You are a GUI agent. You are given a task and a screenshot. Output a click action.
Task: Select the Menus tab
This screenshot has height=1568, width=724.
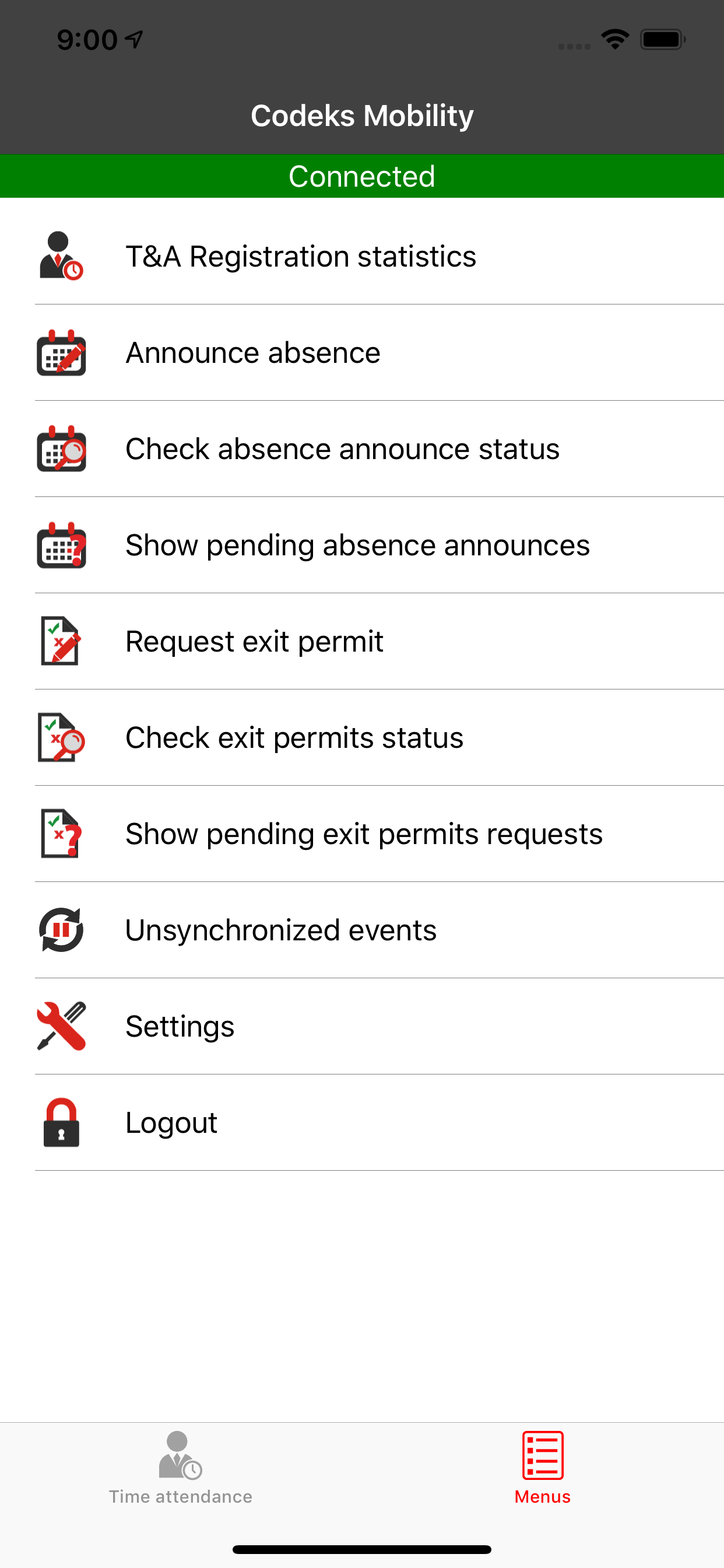pos(542,1473)
